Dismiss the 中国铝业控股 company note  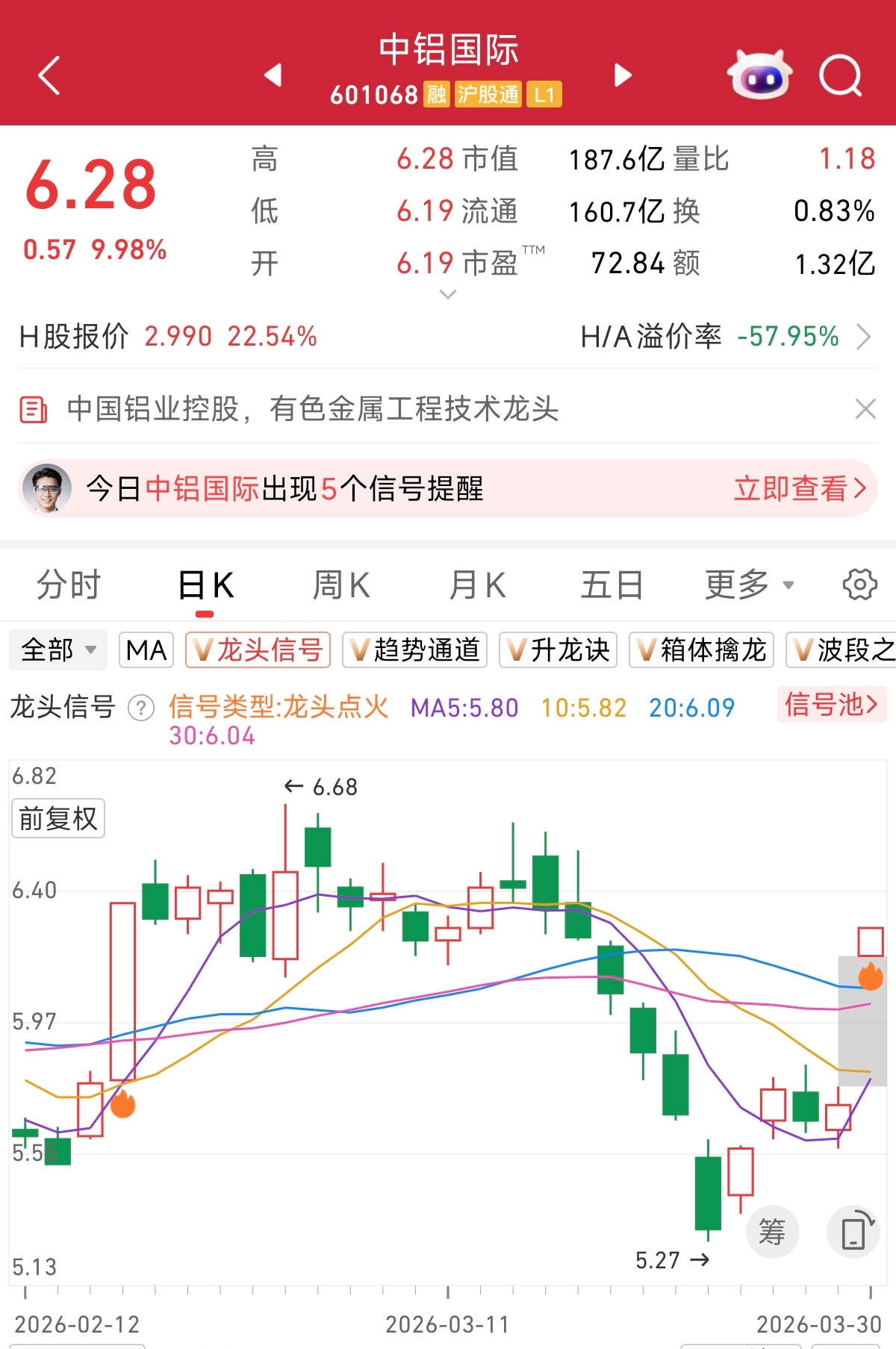click(x=865, y=409)
